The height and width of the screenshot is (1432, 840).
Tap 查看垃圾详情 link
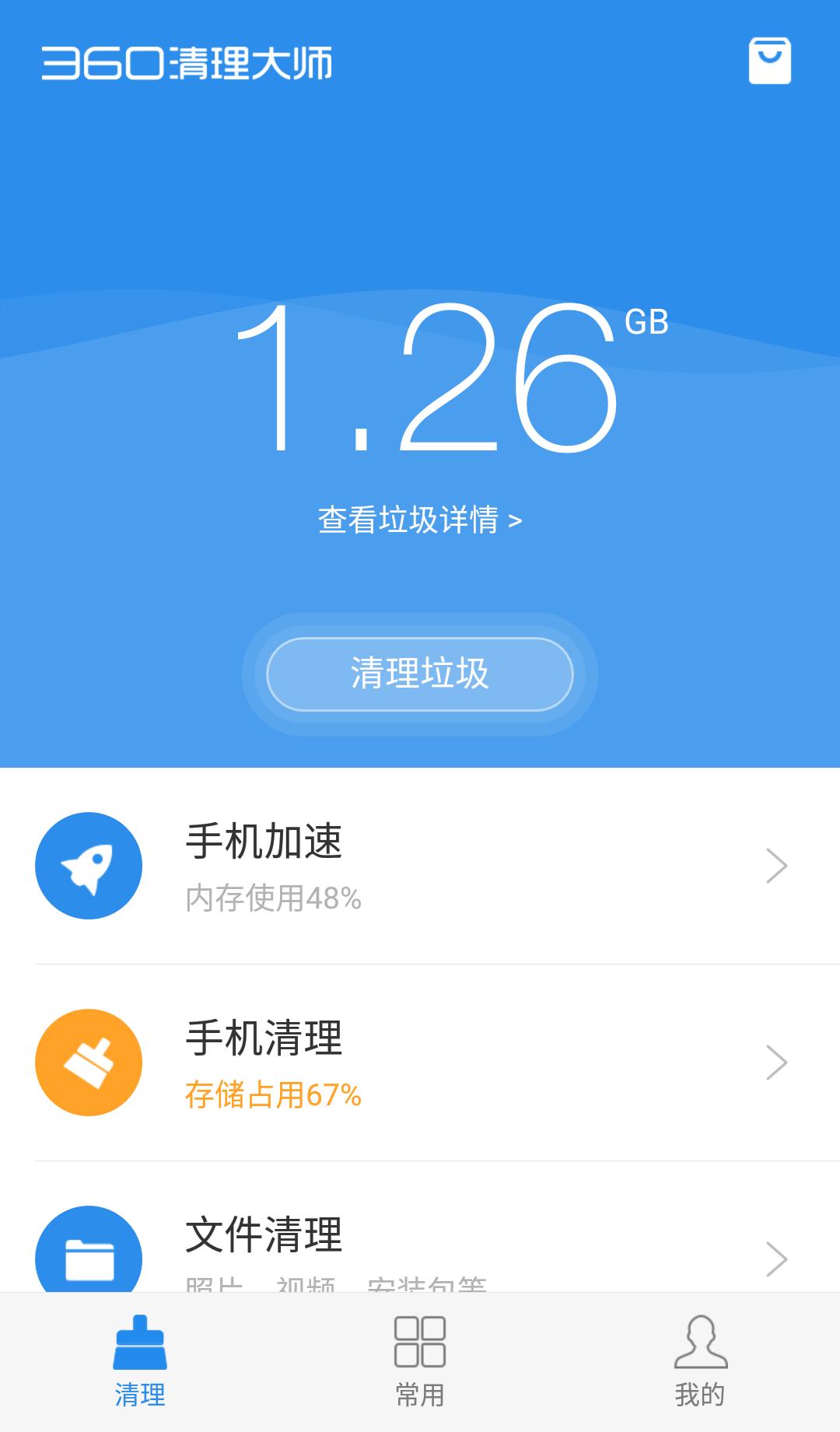click(420, 520)
